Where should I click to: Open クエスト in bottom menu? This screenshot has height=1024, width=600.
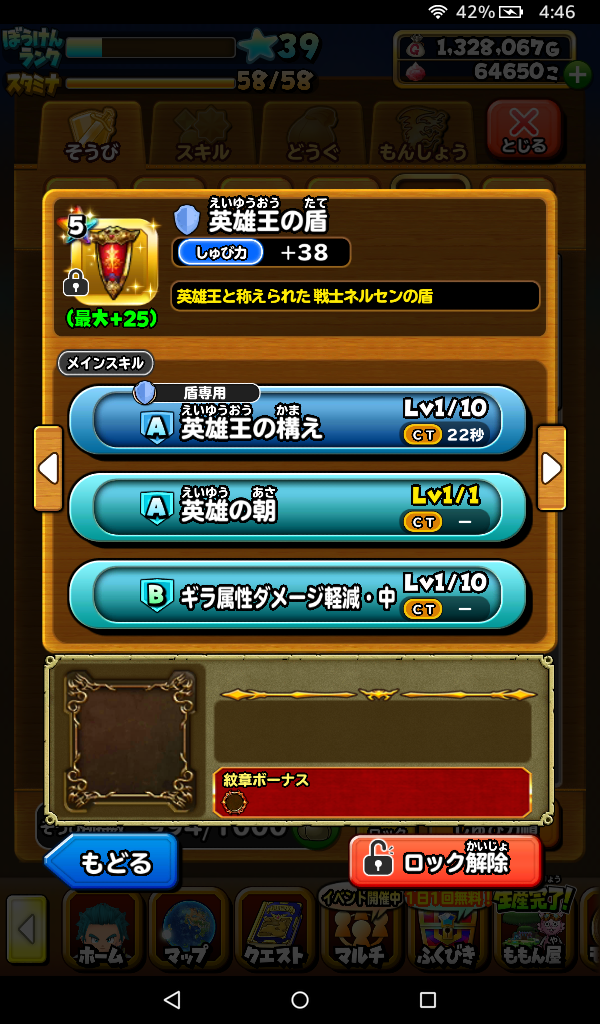click(x=275, y=931)
